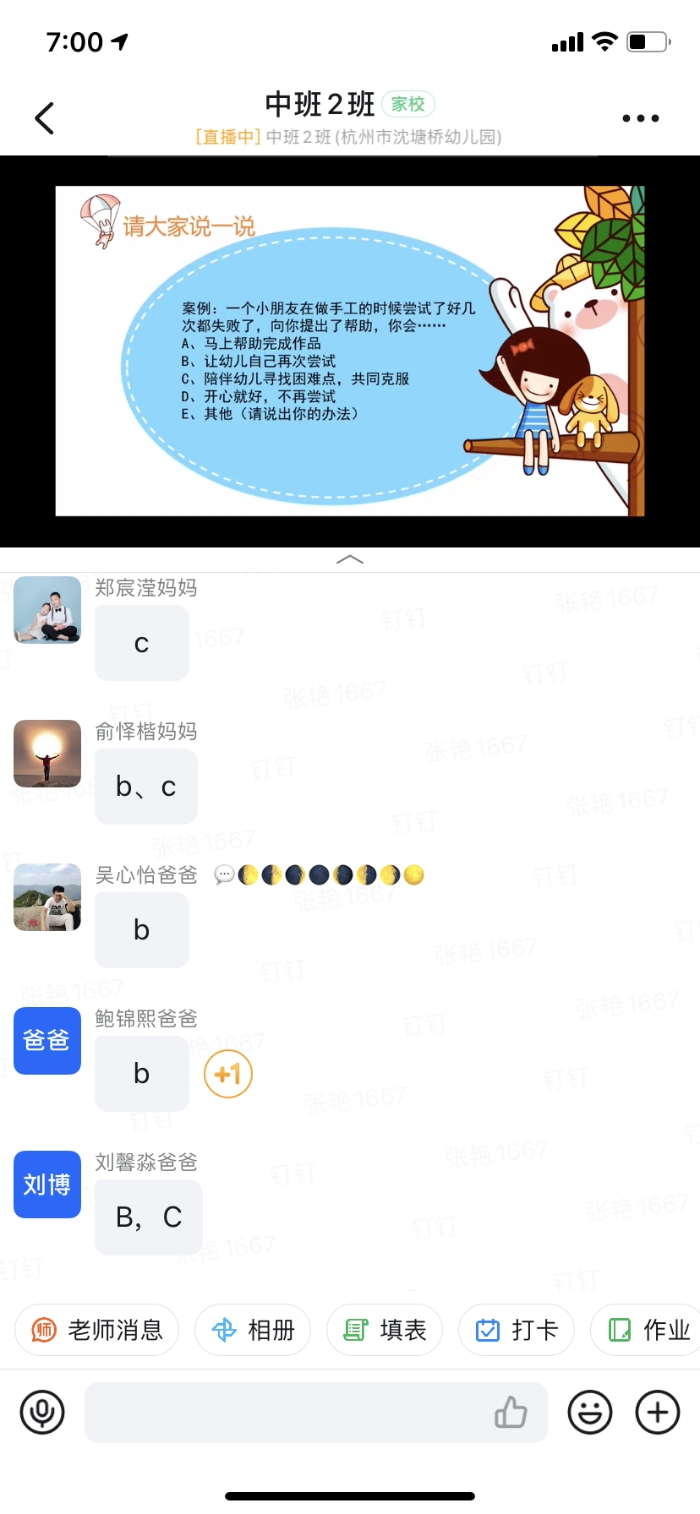The image size is (700, 1514).
Task: Open the 老师消息 chip
Action: coord(97,1330)
